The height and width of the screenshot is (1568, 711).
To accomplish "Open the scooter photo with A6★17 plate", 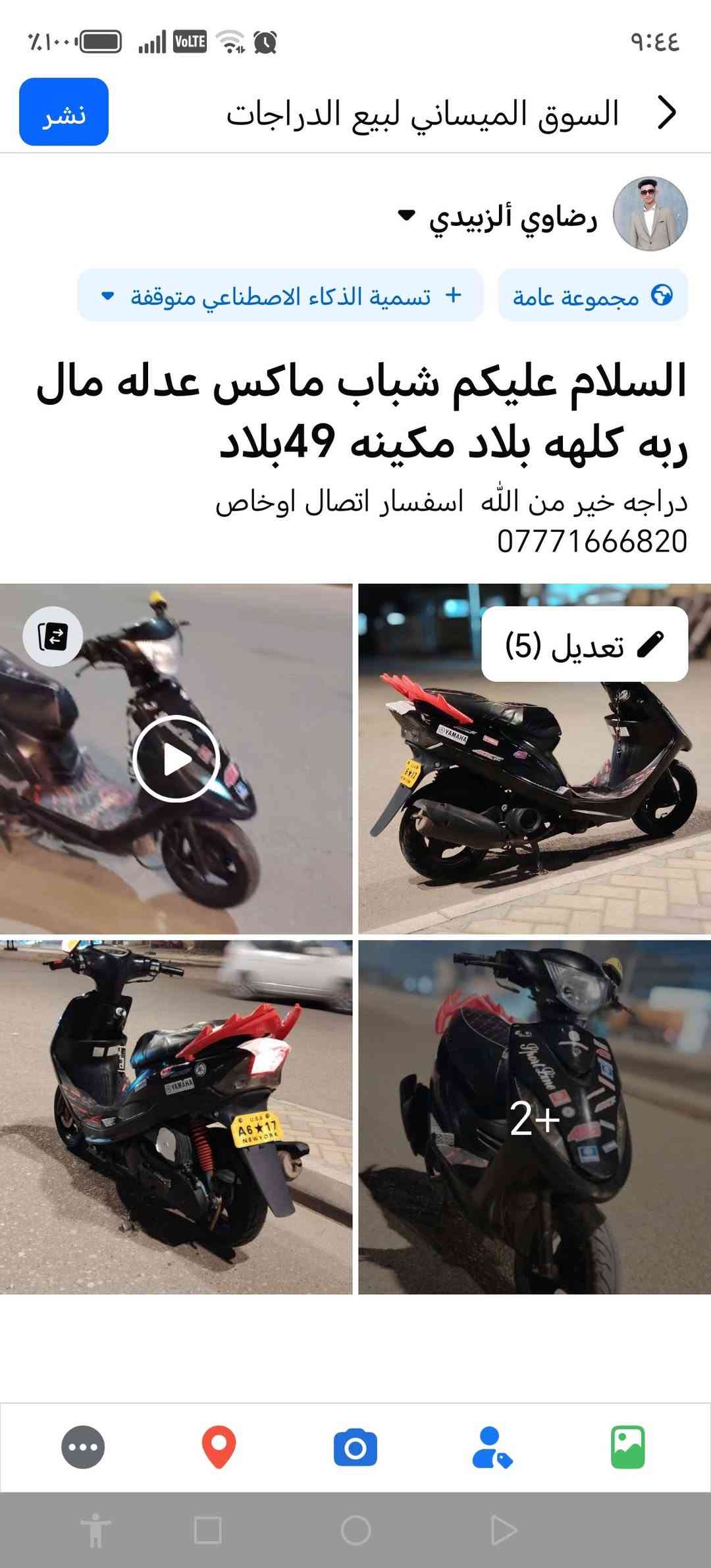I will tap(176, 1118).
